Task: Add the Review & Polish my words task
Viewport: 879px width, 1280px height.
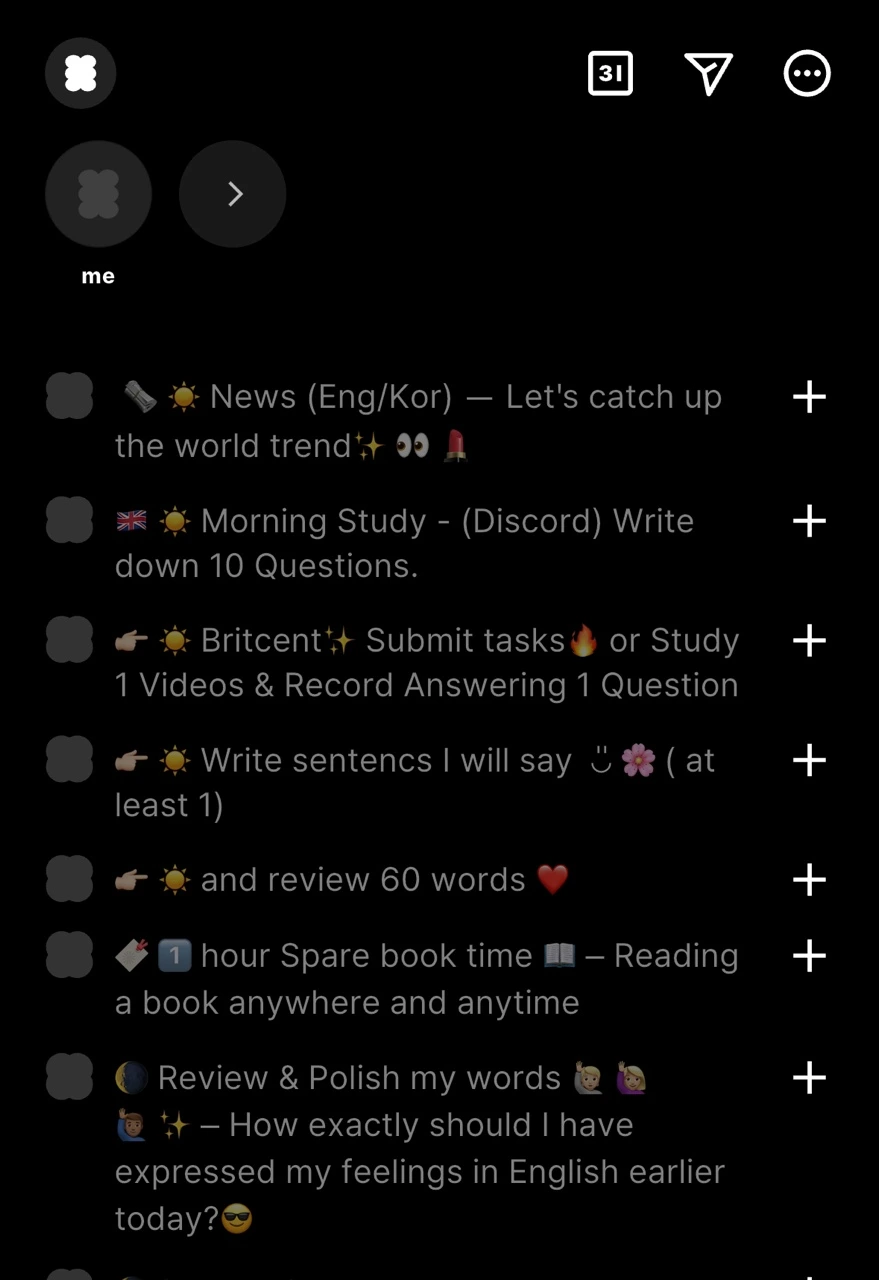Action: 808,1078
